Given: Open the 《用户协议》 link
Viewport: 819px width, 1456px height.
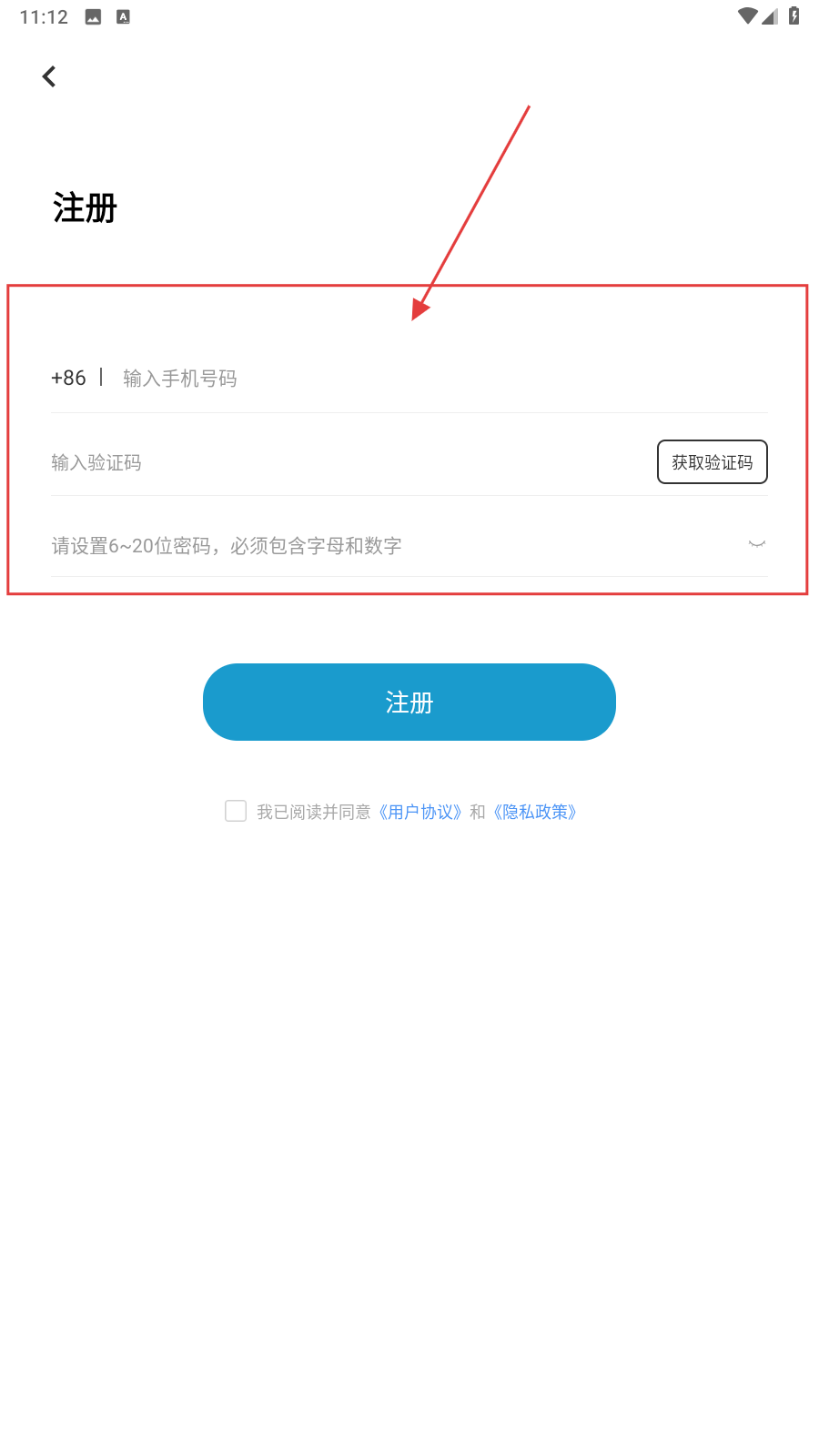Looking at the screenshot, I should point(420,812).
